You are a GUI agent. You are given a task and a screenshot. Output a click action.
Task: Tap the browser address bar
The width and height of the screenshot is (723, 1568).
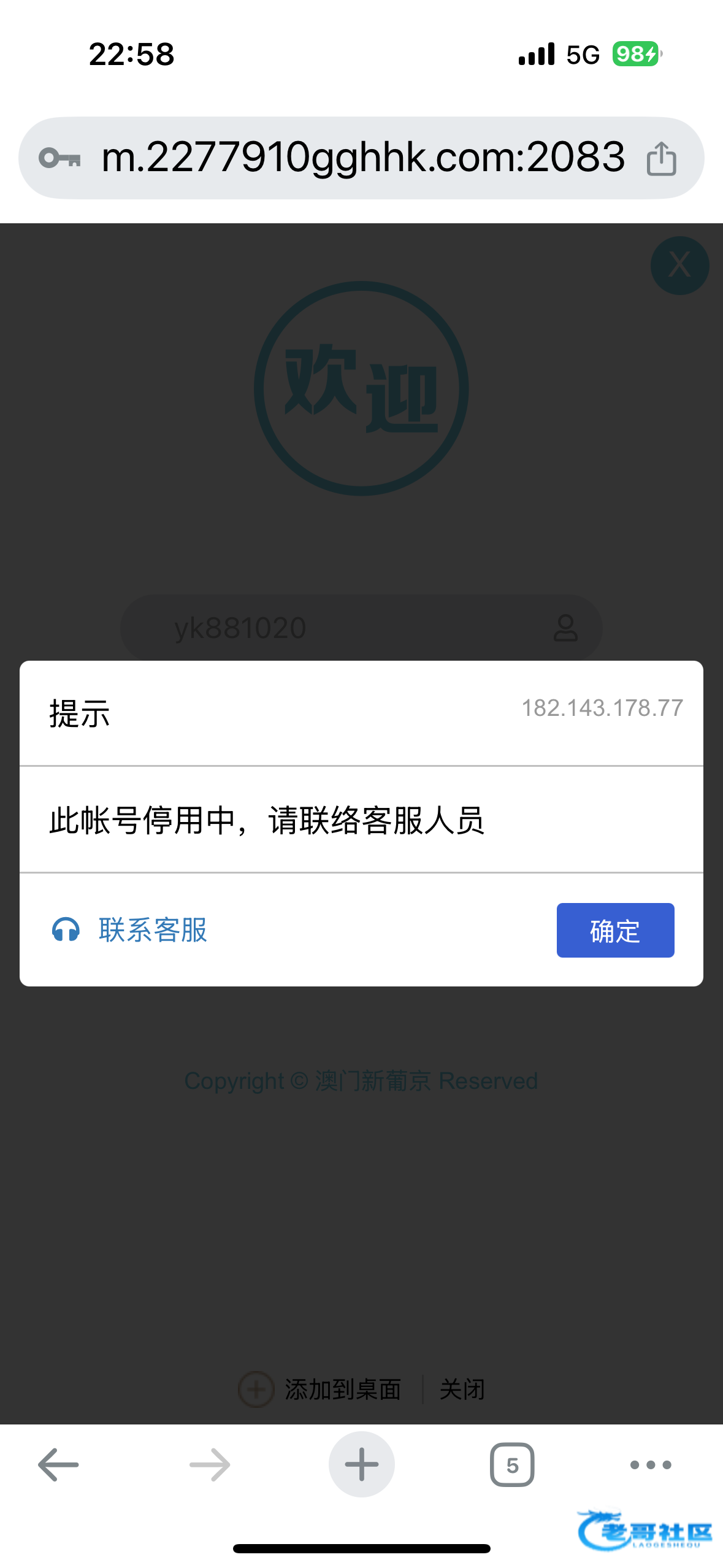[362, 158]
